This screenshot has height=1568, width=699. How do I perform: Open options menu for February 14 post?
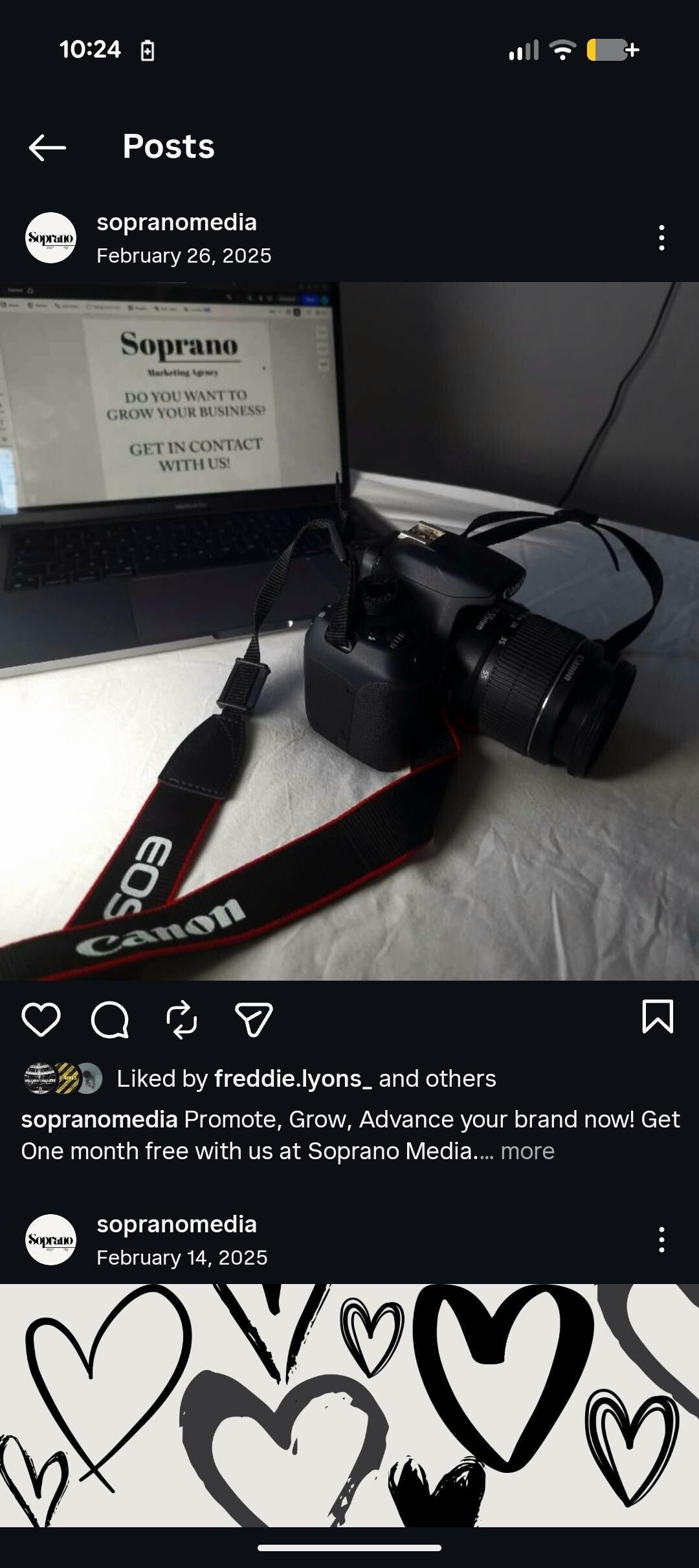661,1239
